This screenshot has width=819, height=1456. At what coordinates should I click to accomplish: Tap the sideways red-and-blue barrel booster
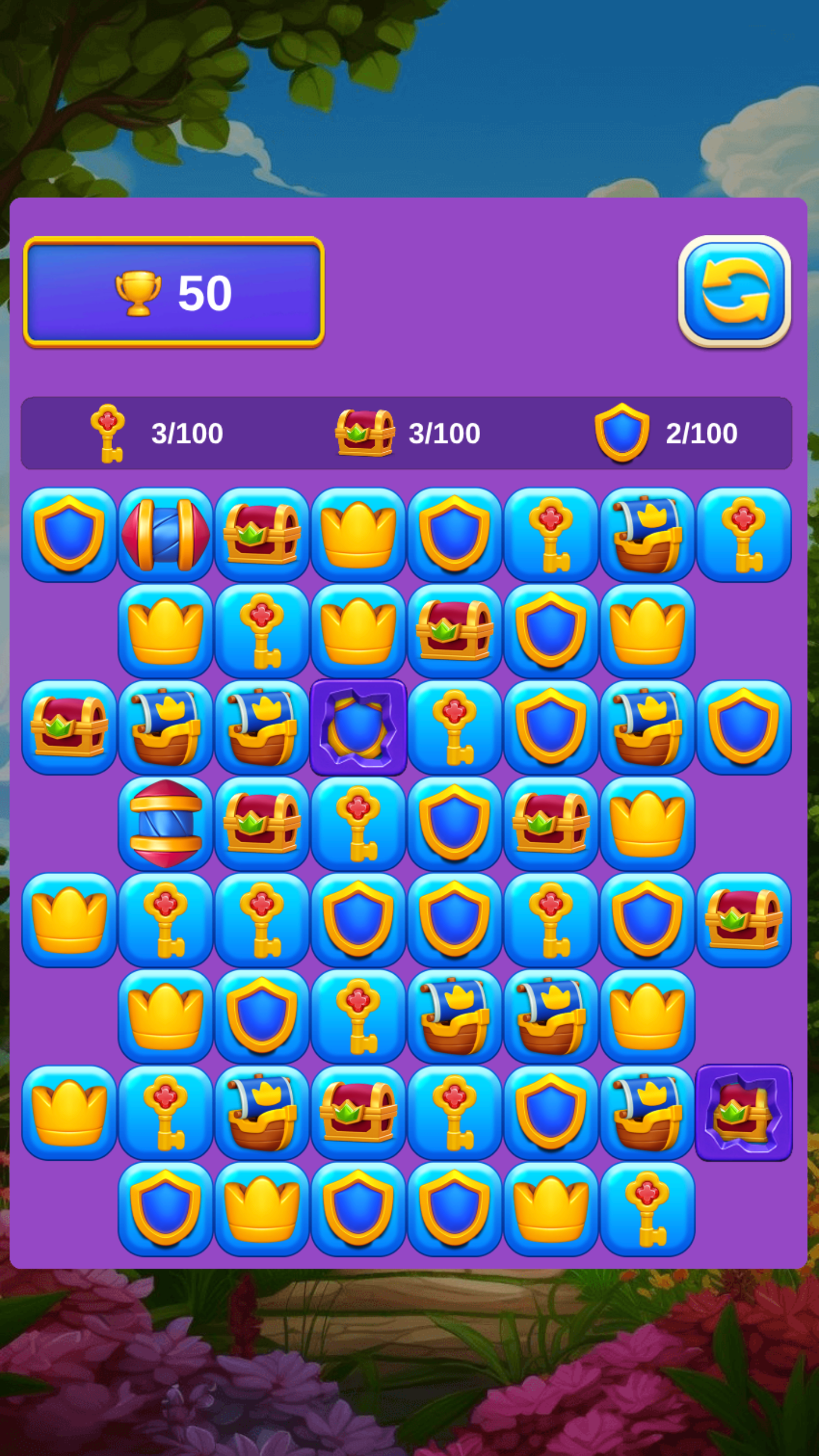click(166, 535)
